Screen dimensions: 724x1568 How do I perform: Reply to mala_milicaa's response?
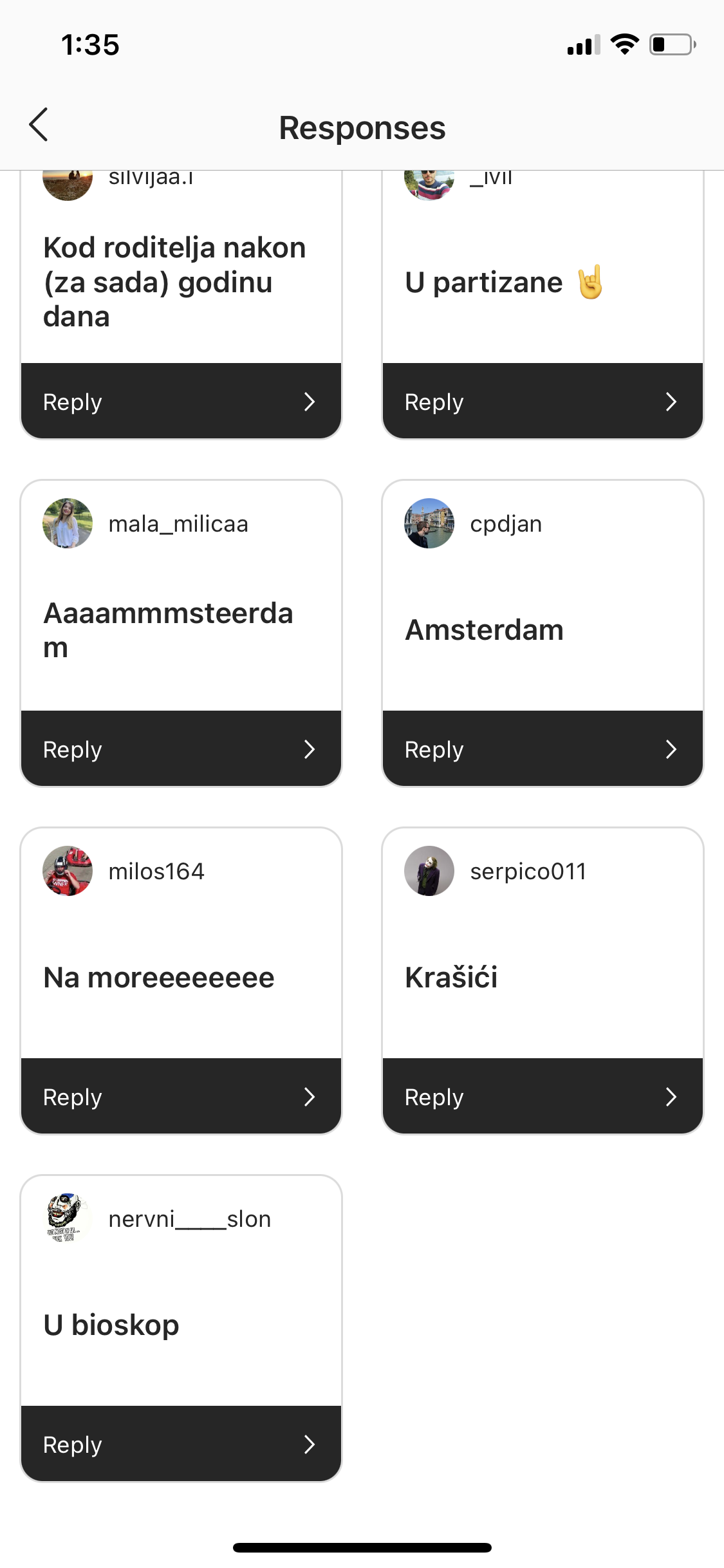181,749
